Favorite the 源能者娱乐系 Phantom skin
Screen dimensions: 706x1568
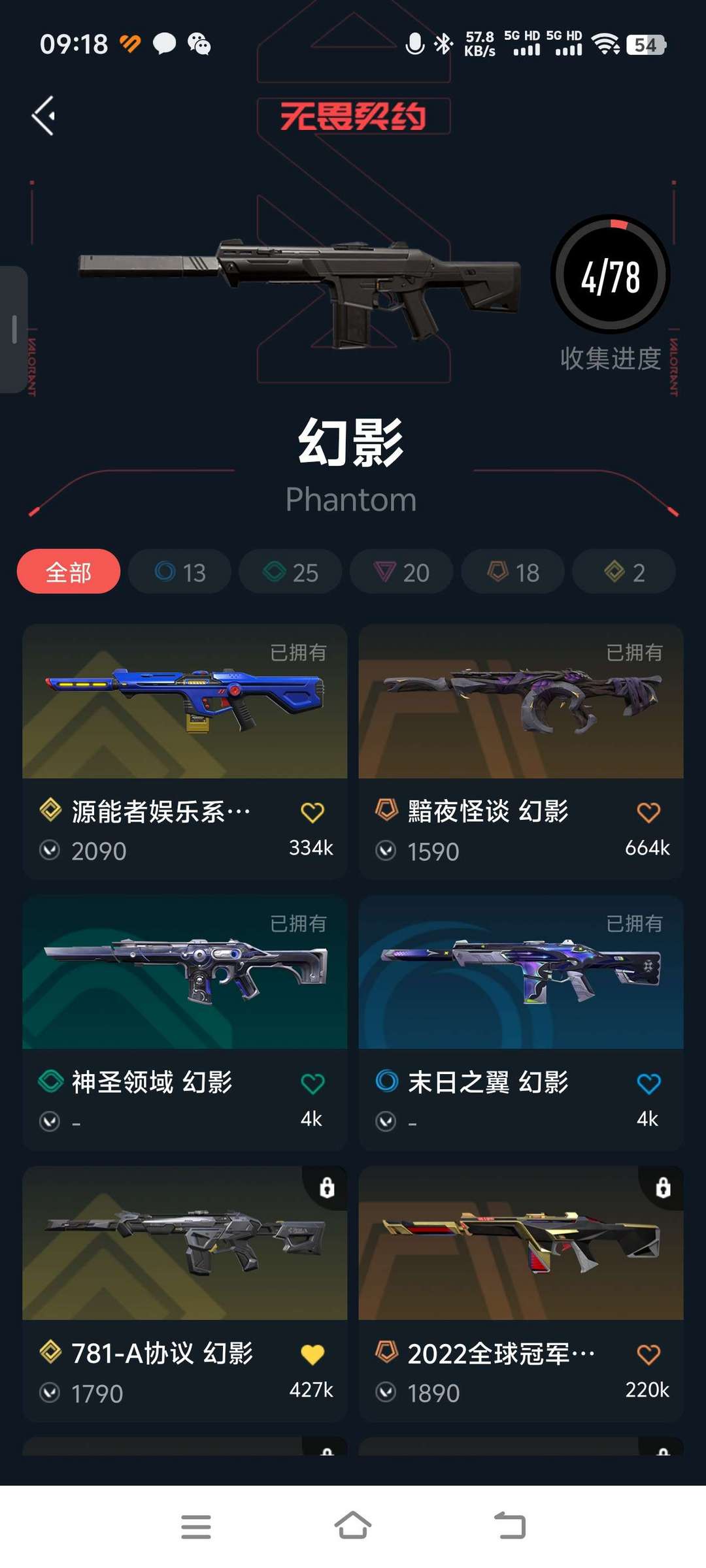click(314, 810)
